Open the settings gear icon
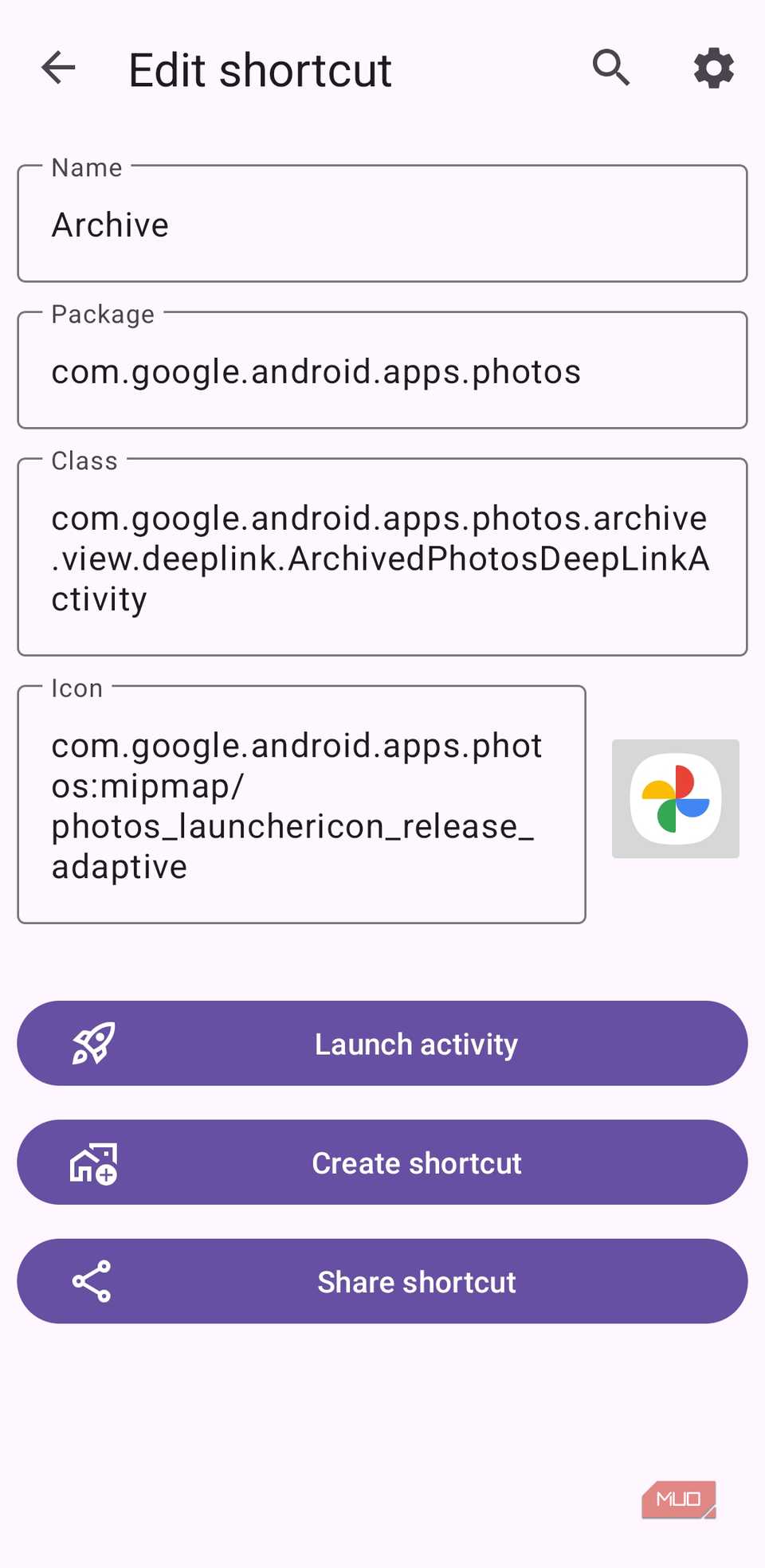Image resolution: width=765 pixels, height=1568 pixels. coord(712,69)
